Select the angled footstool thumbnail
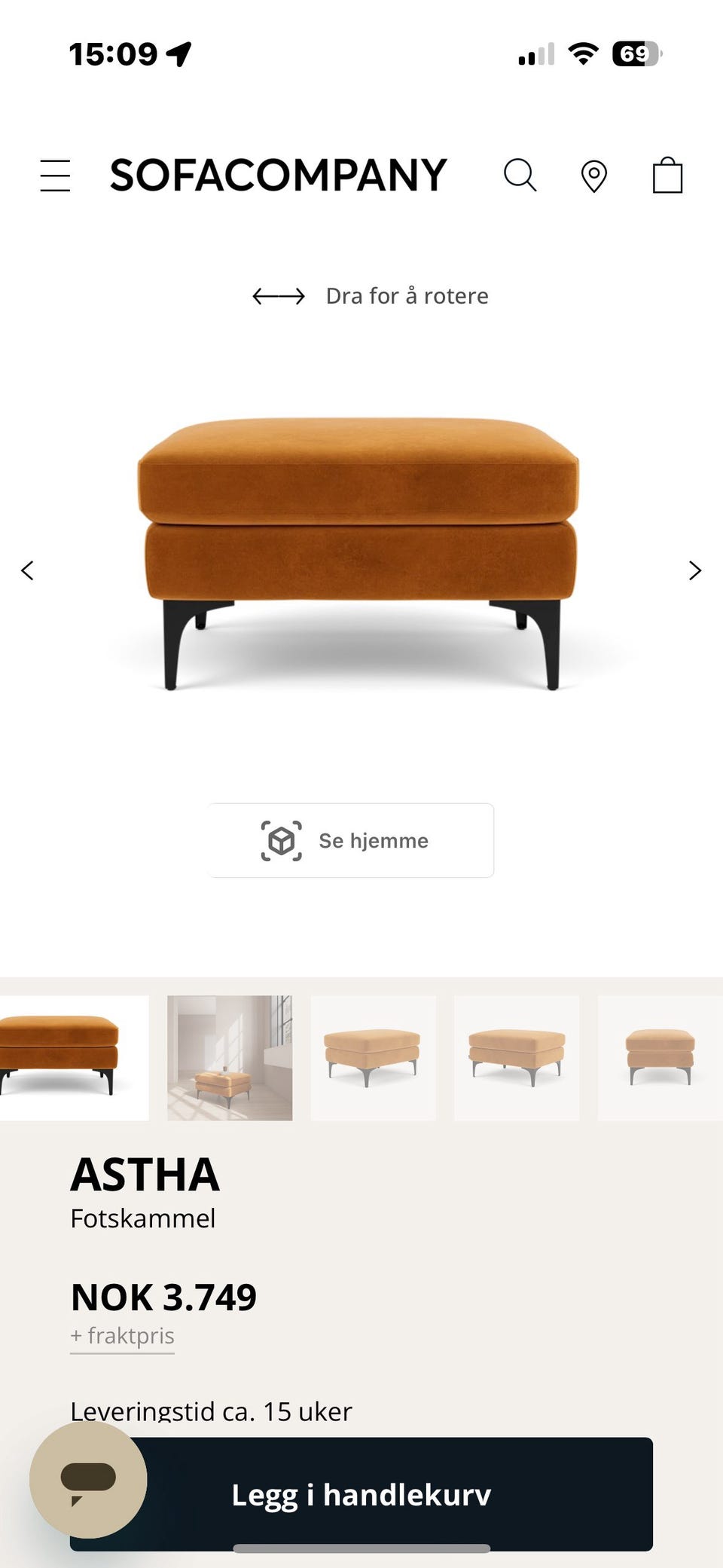 click(x=517, y=1057)
